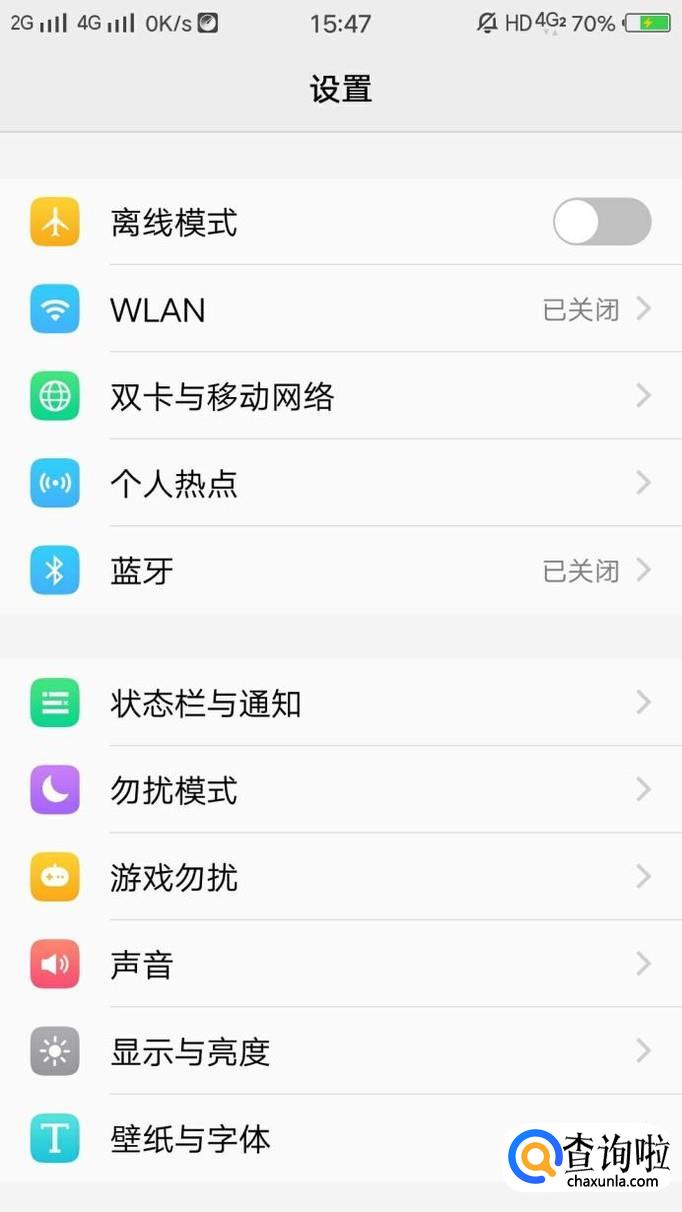682x1212 pixels.
Task: Open 声音 sound settings
Action: coord(340,964)
